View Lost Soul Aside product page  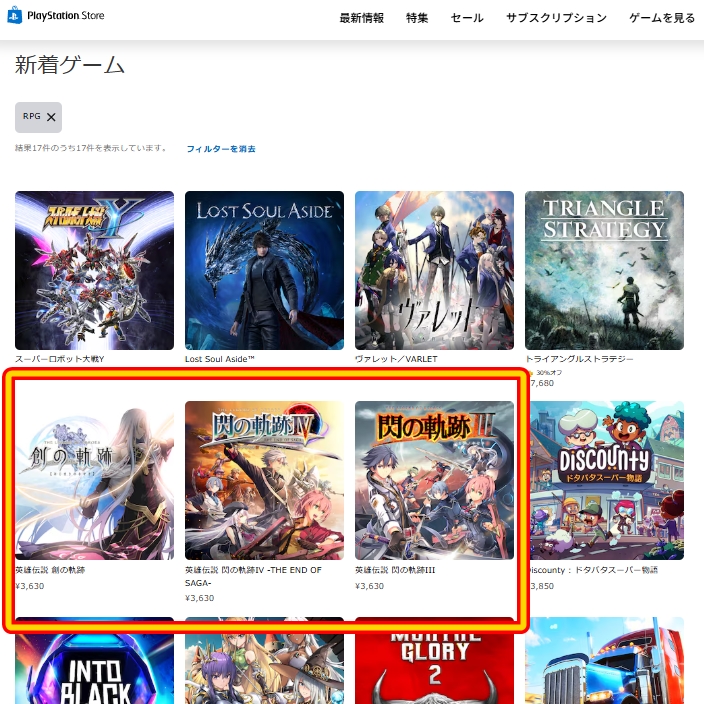tap(264, 270)
